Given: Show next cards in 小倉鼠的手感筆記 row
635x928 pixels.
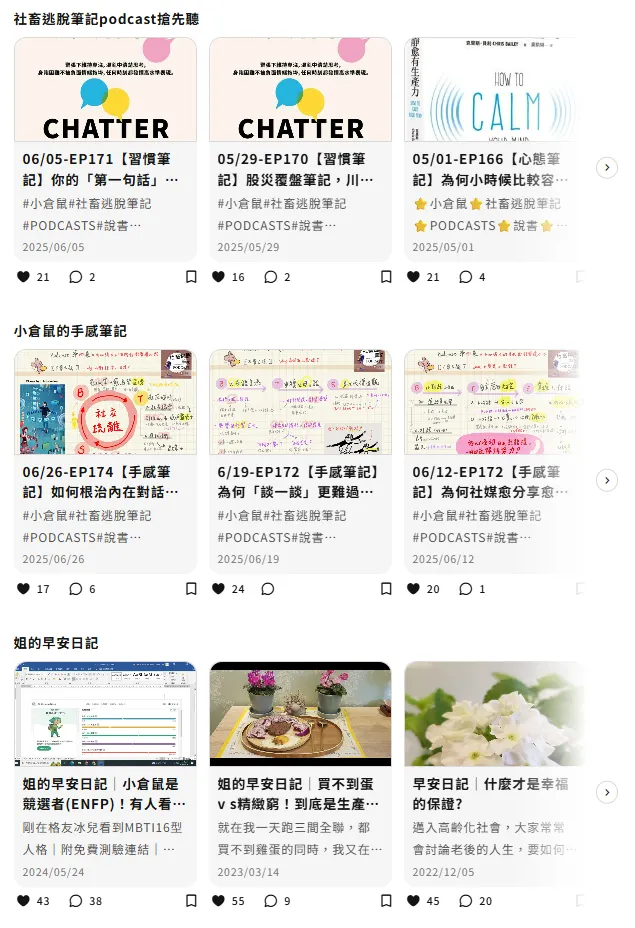Looking at the screenshot, I should click(x=607, y=480).
